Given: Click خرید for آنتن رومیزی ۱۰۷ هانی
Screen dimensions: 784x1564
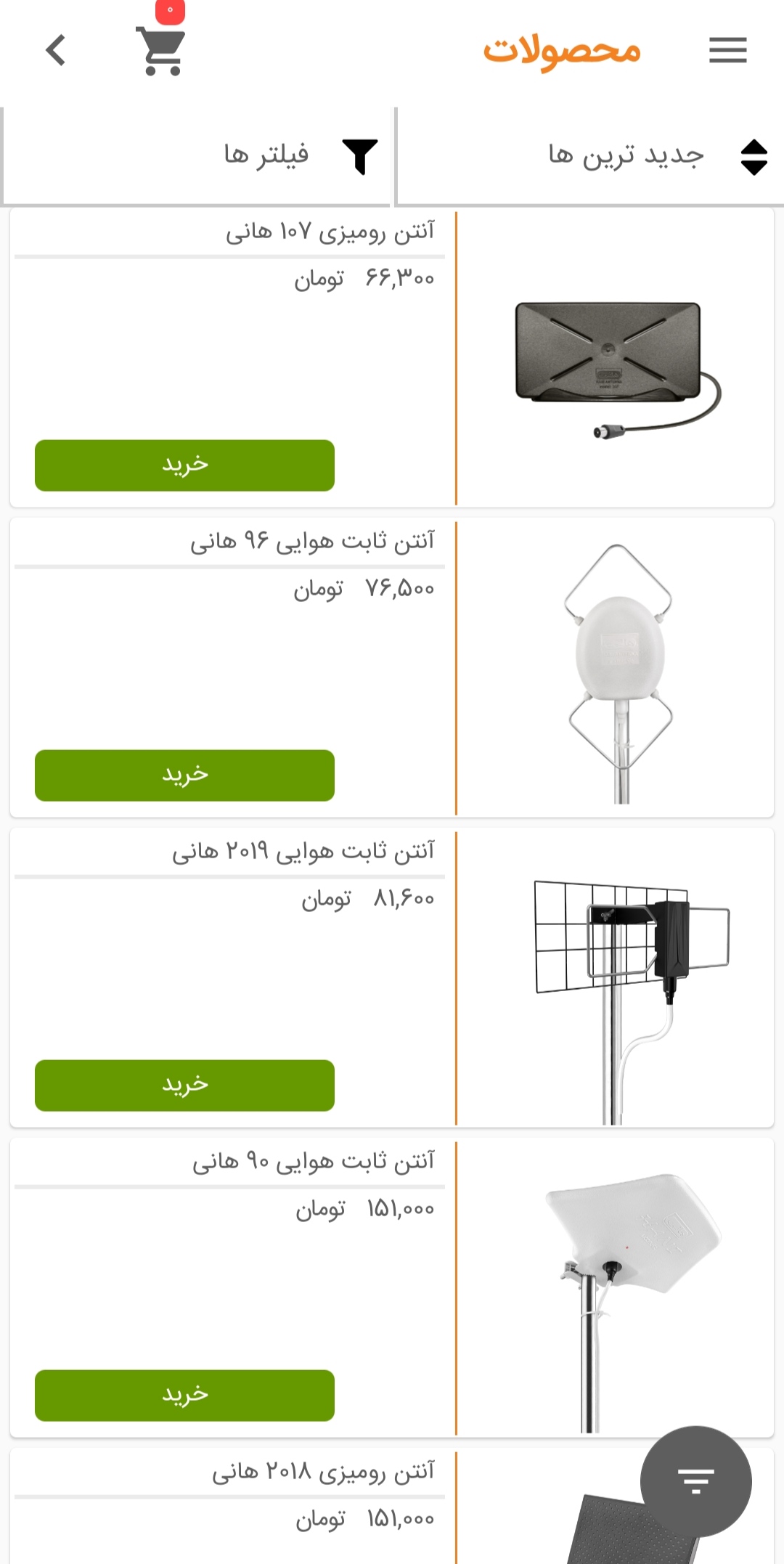Looking at the screenshot, I should 184,465.
